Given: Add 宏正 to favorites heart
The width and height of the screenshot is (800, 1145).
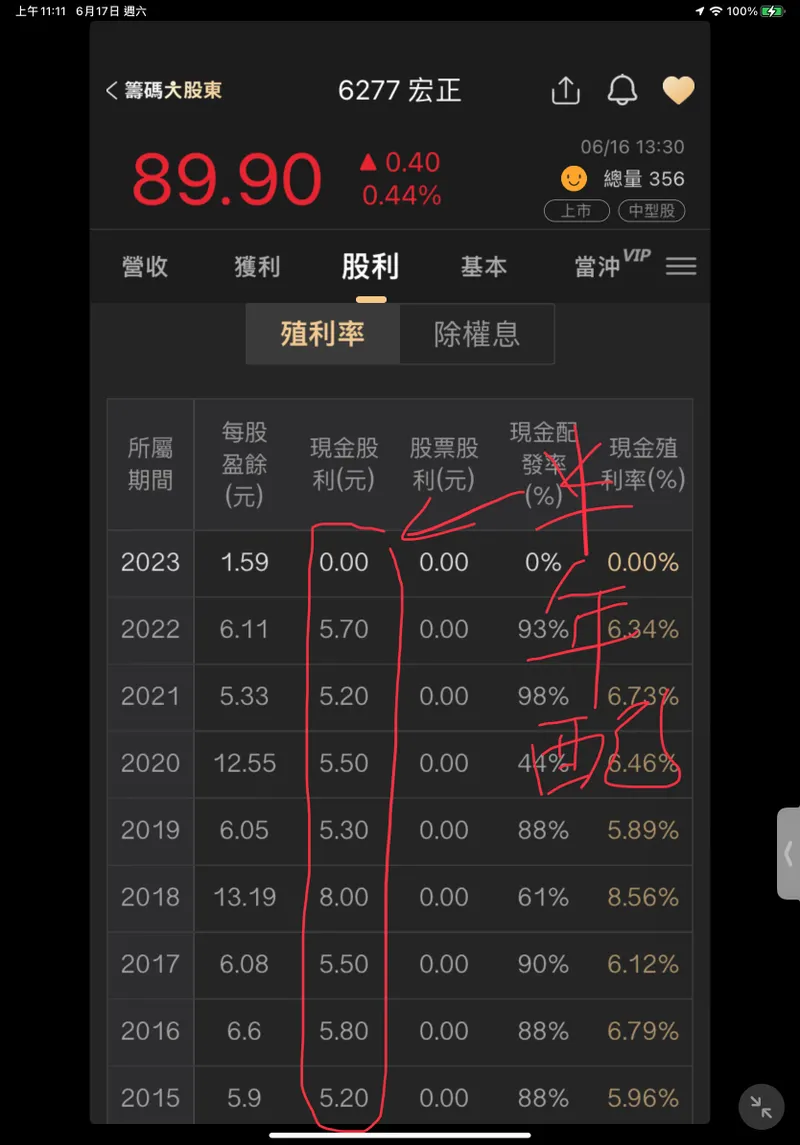Looking at the screenshot, I should (x=679, y=91).
